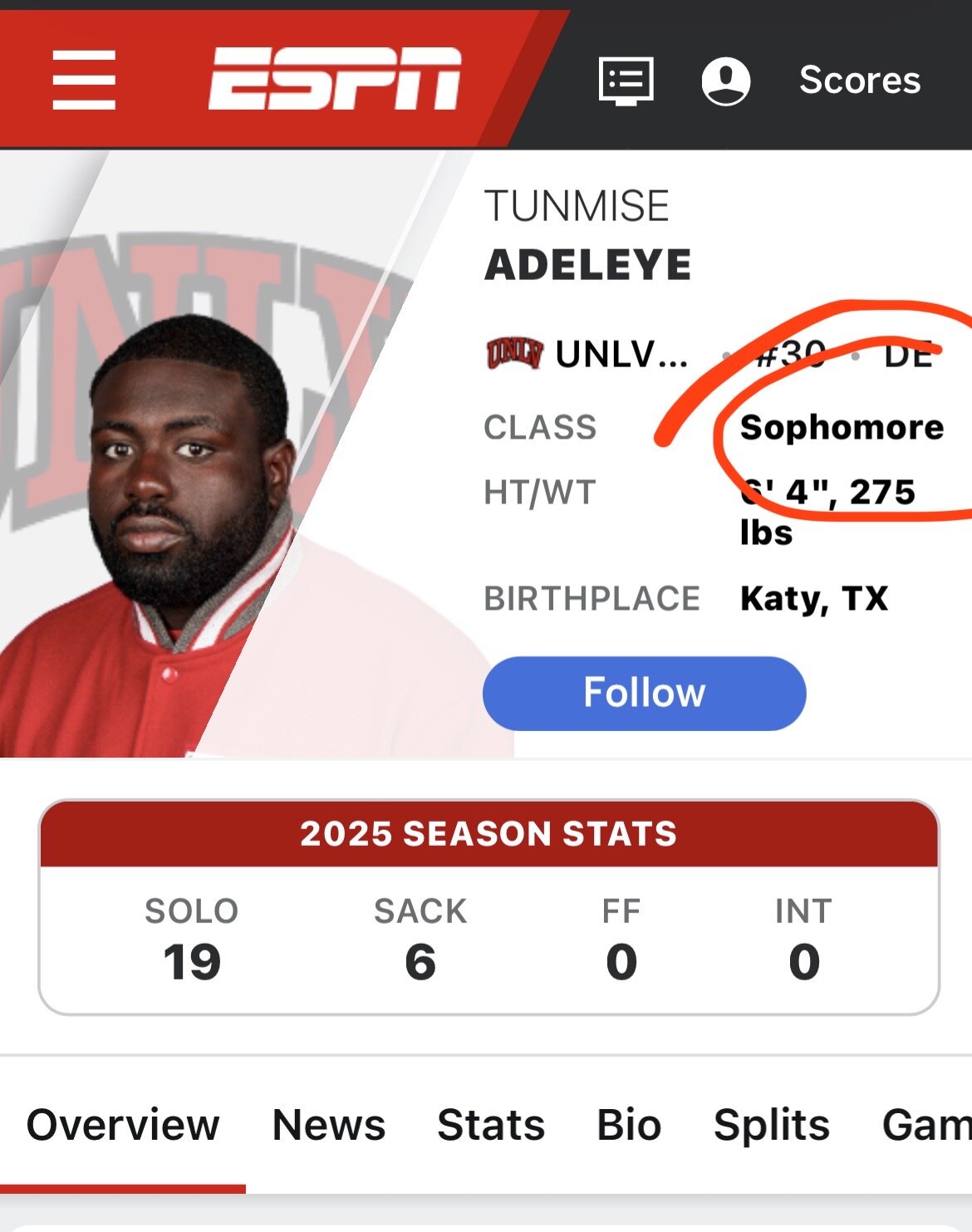
Task: Select the Overview tab
Action: 123,1125
